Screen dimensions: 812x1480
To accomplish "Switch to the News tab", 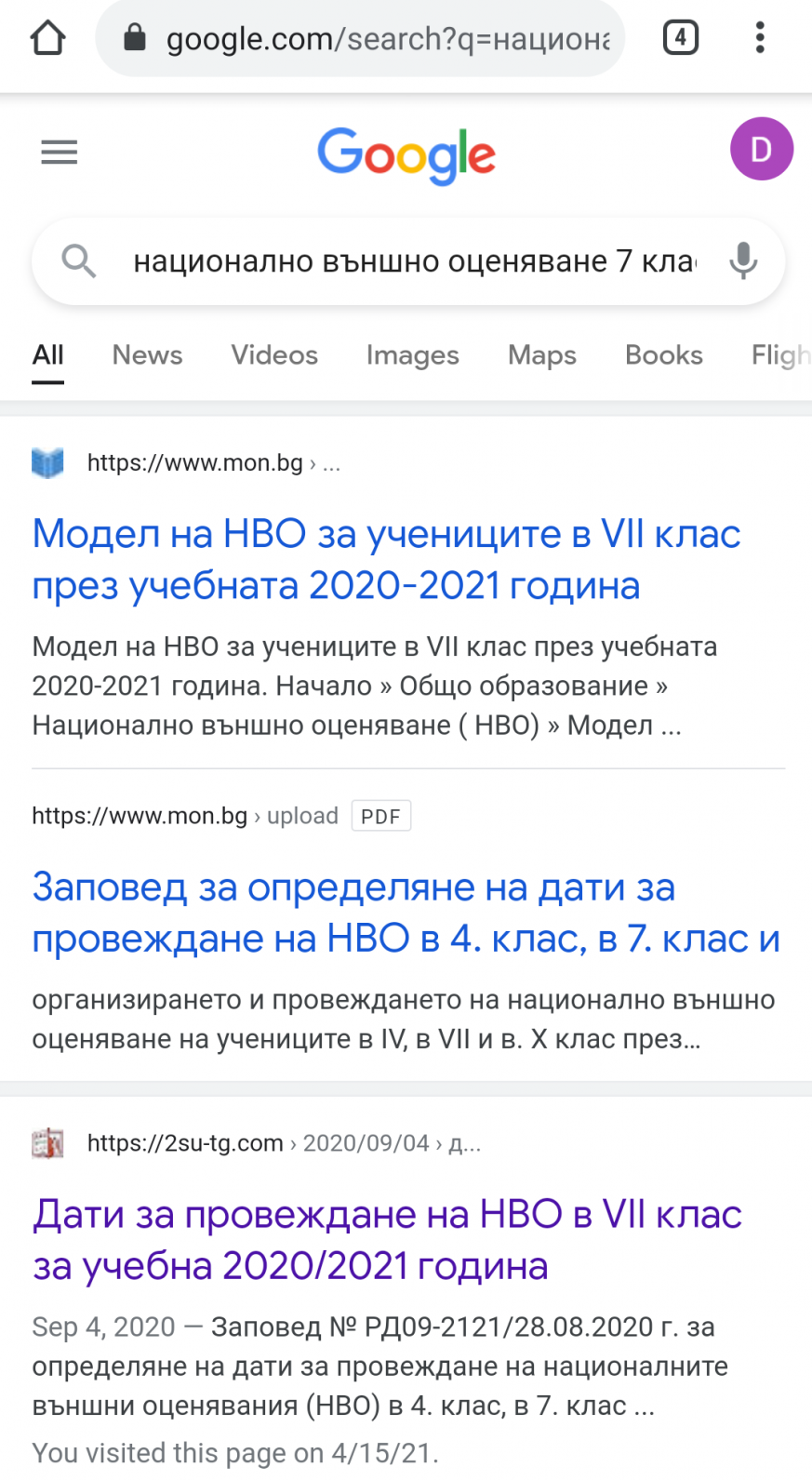I will tap(147, 355).
